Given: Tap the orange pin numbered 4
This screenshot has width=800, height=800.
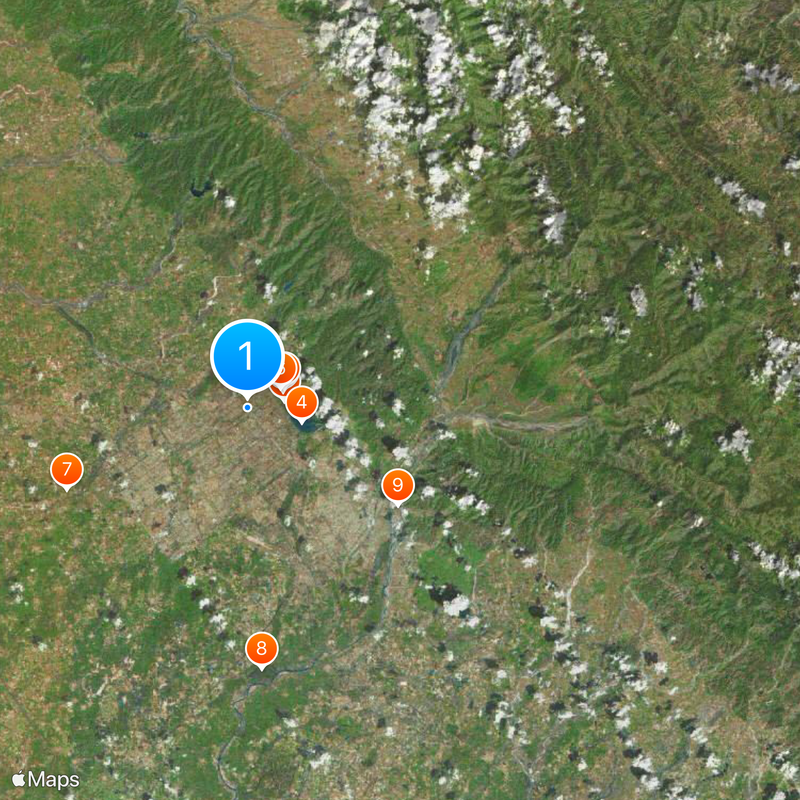Looking at the screenshot, I should coord(302,403).
